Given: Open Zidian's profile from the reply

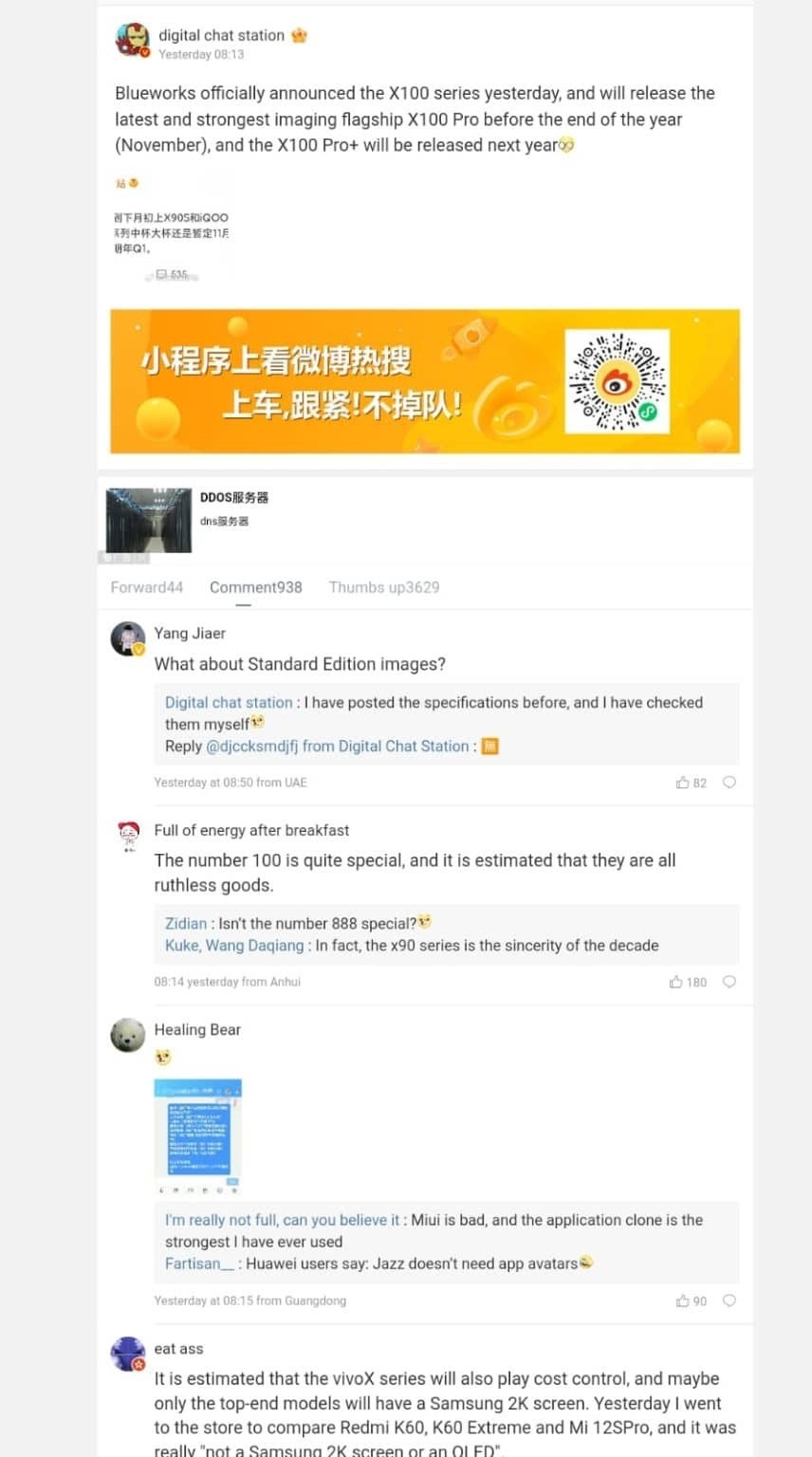Looking at the screenshot, I should click(x=185, y=923).
